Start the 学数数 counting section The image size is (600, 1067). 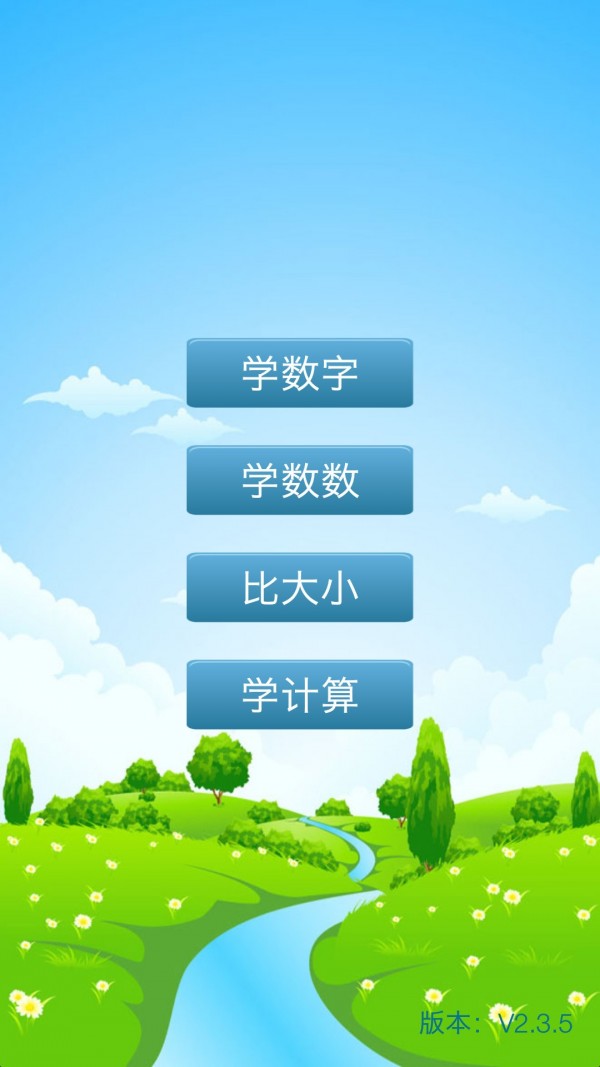(x=300, y=480)
